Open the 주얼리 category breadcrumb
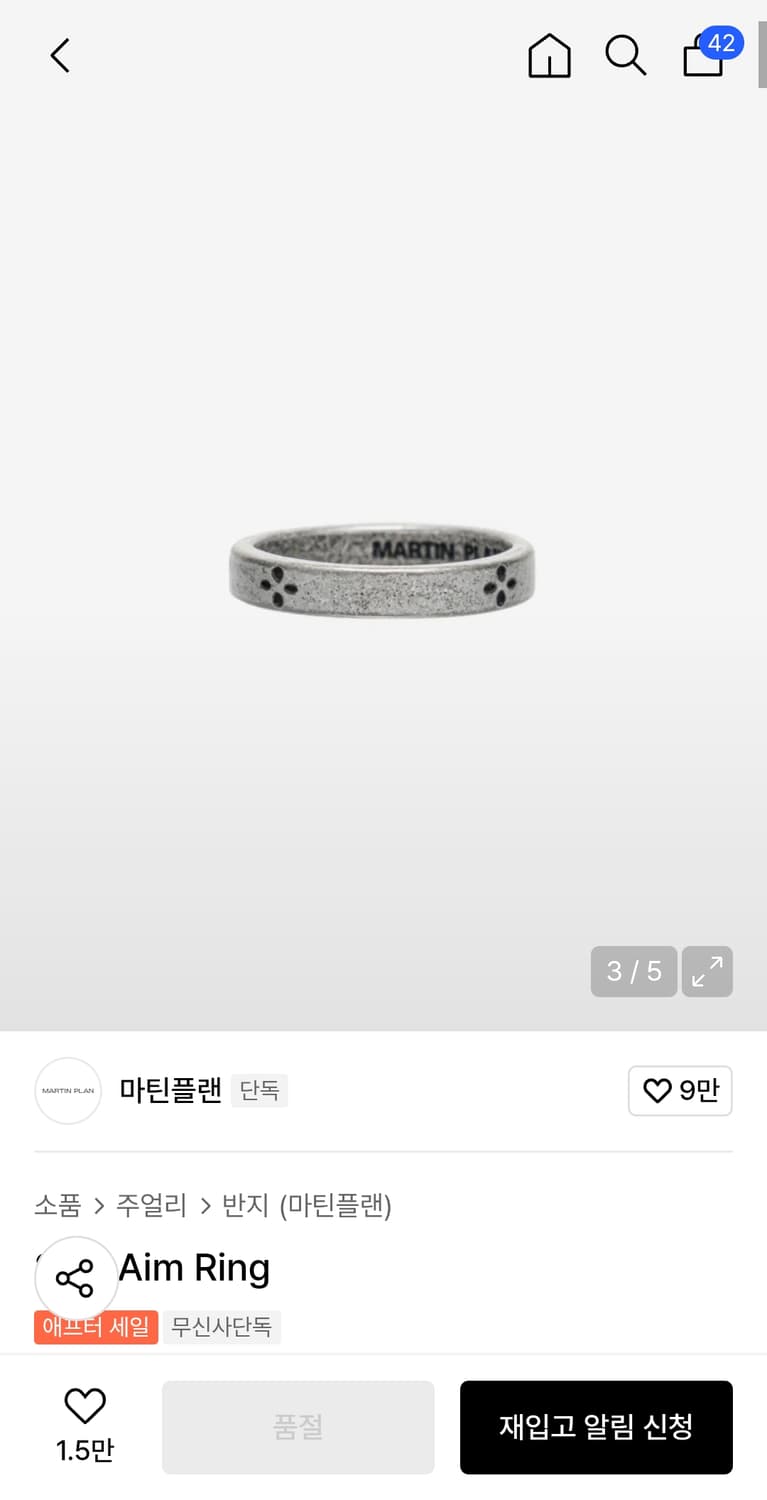 (x=151, y=1205)
